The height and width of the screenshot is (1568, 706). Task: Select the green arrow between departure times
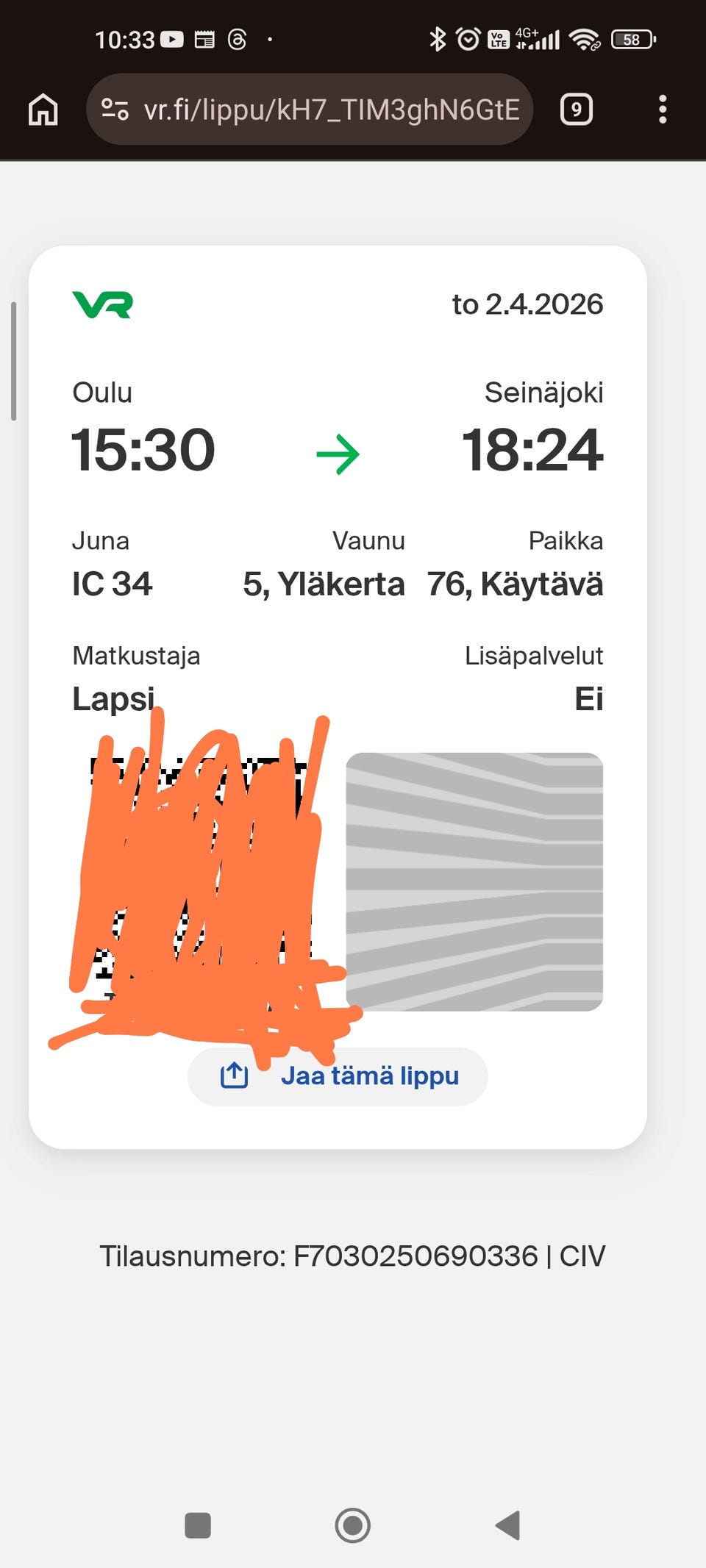pyautogui.click(x=338, y=453)
